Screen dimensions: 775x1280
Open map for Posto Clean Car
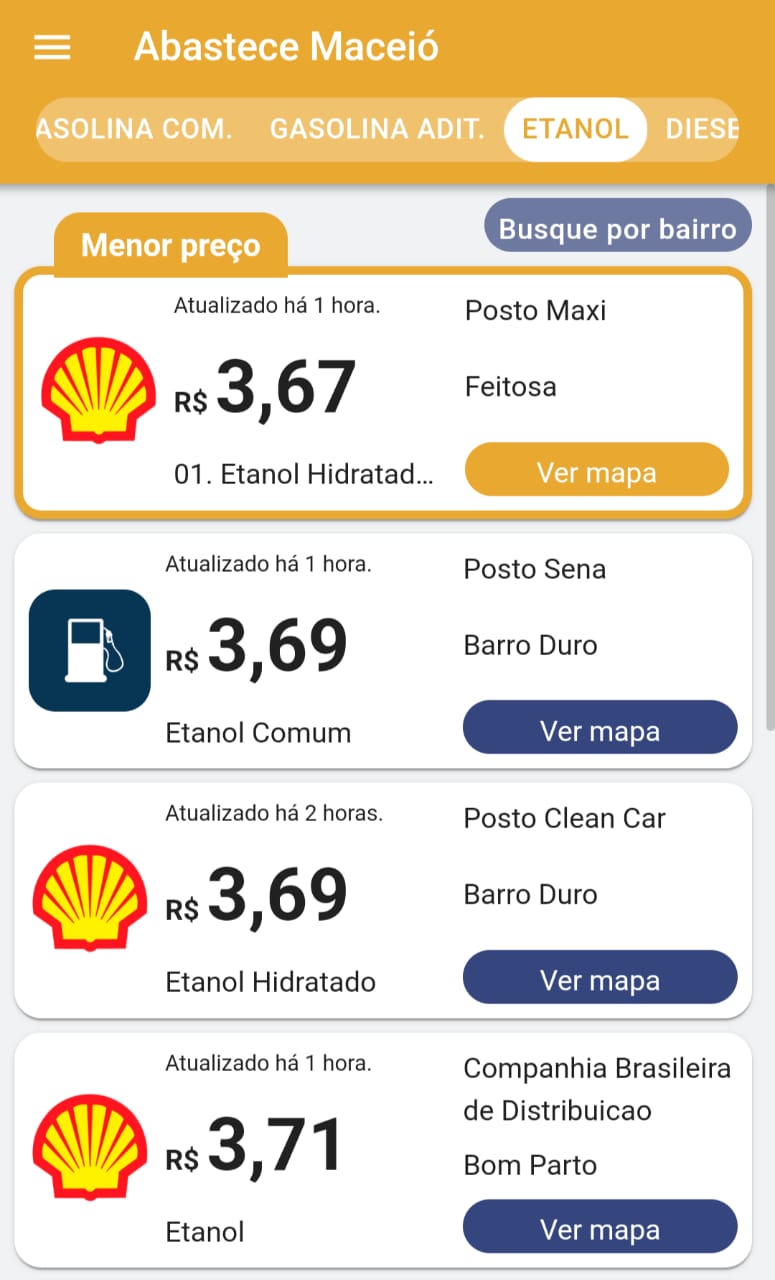(x=600, y=979)
